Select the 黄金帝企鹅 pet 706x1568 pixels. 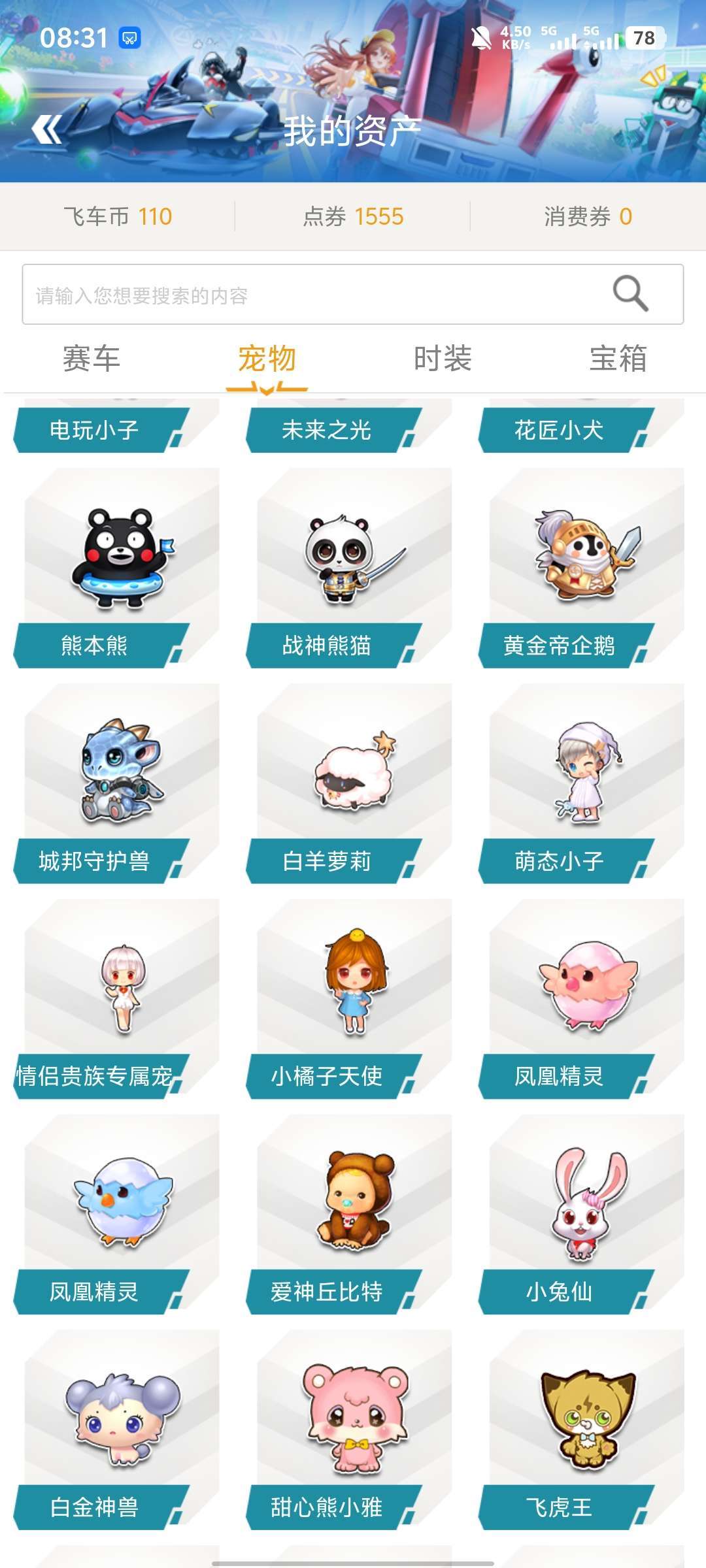(582, 568)
